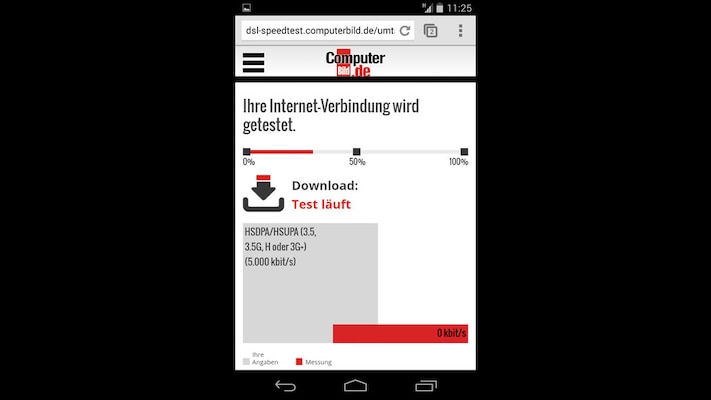Tap the browser URL address bar

click(318, 31)
